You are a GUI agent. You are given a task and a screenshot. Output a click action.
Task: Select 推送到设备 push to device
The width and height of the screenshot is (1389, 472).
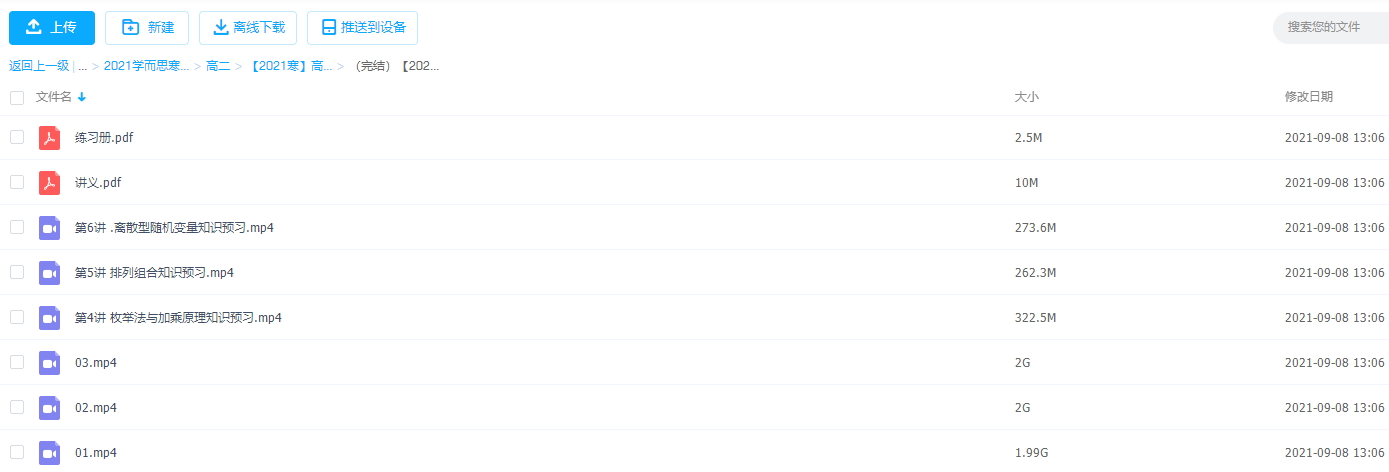pyautogui.click(x=362, y=28)
